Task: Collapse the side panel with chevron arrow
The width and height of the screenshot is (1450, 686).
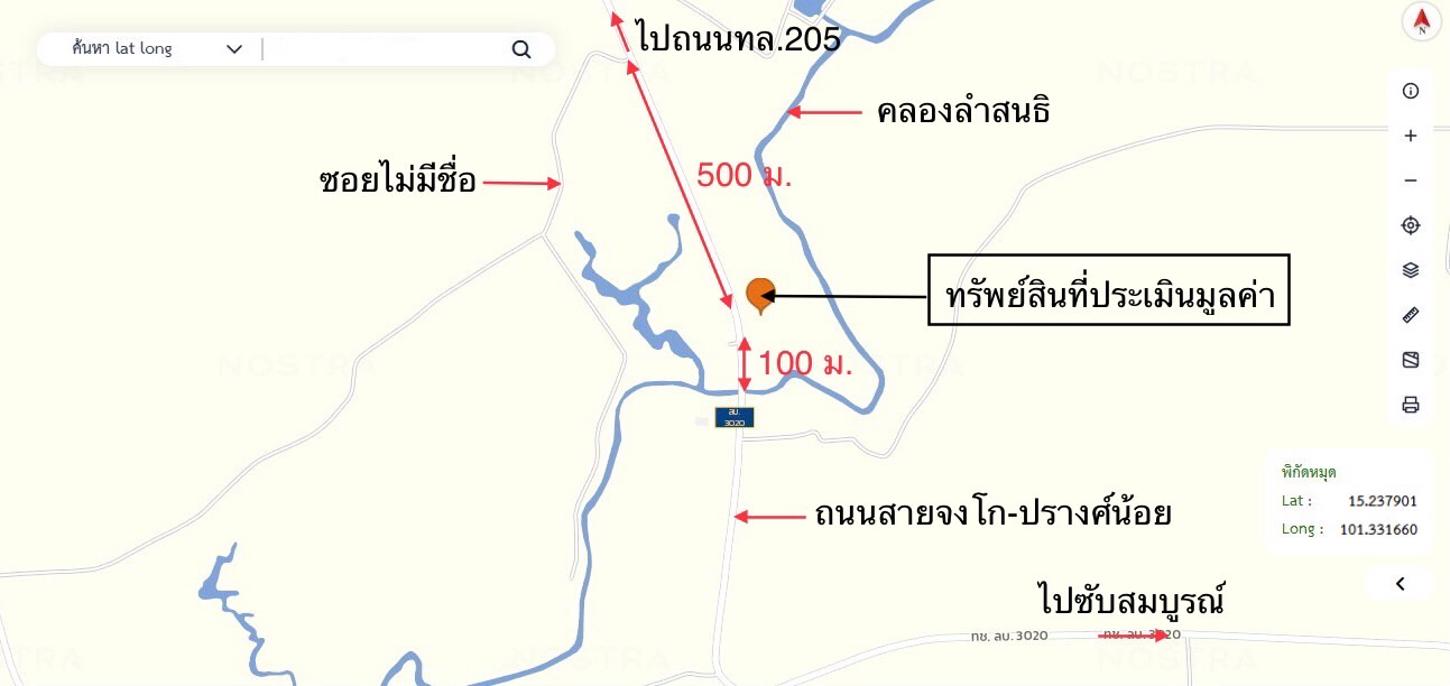Action: point(1401,583)
